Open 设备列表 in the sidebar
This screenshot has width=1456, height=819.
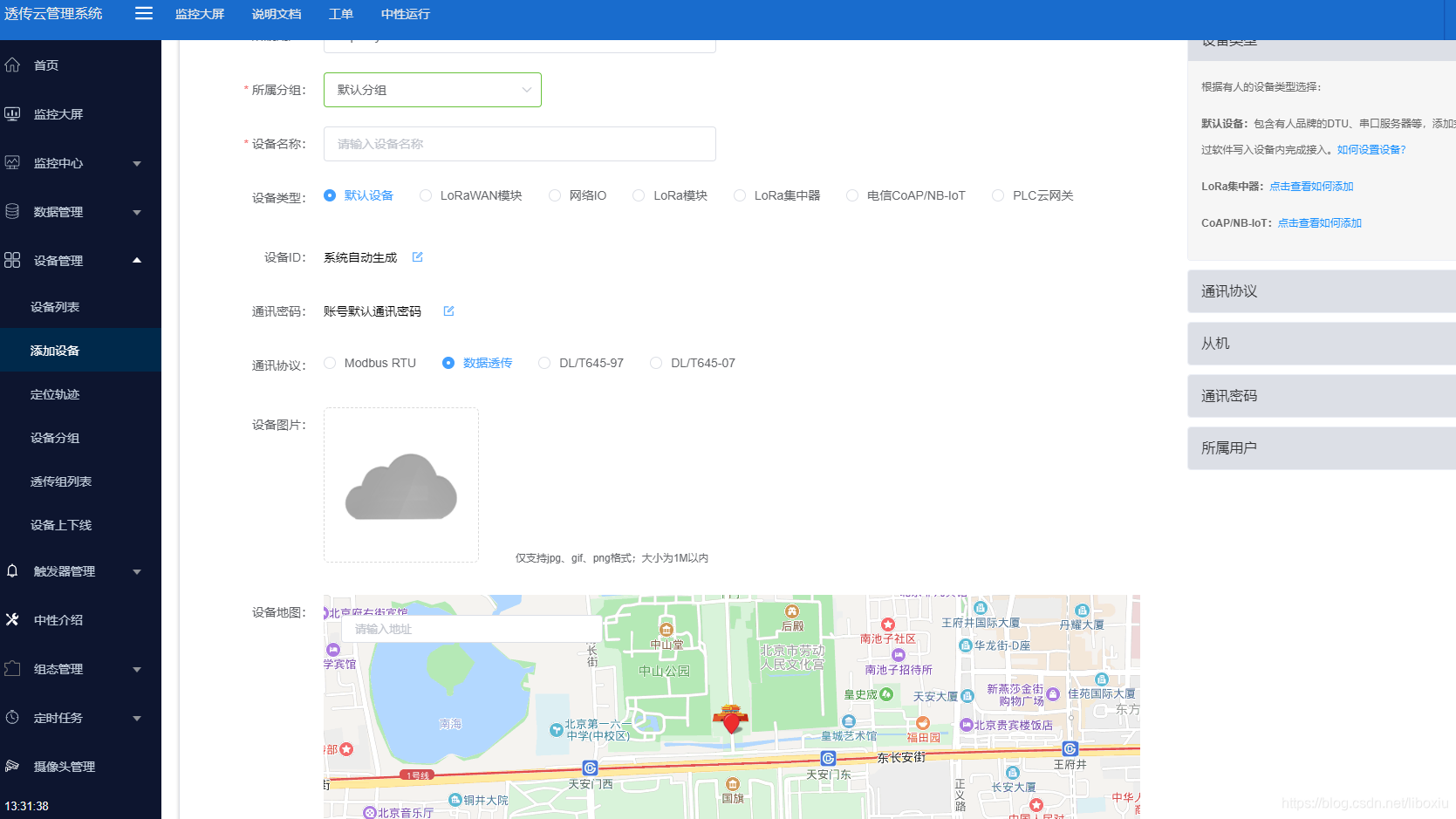tap(55, 307)
